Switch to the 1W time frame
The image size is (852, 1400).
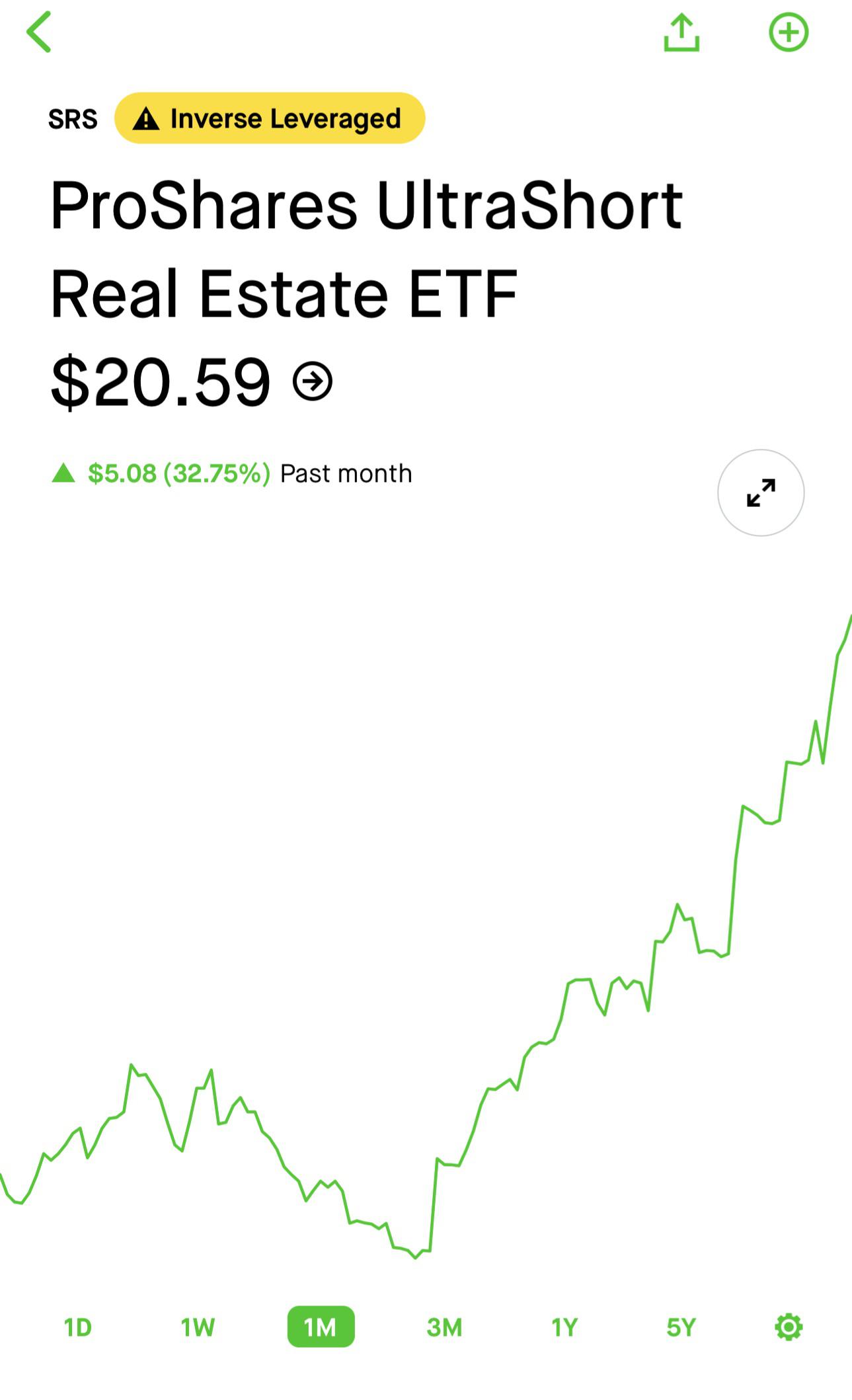pyautogui.click(x=196, y=1327)
